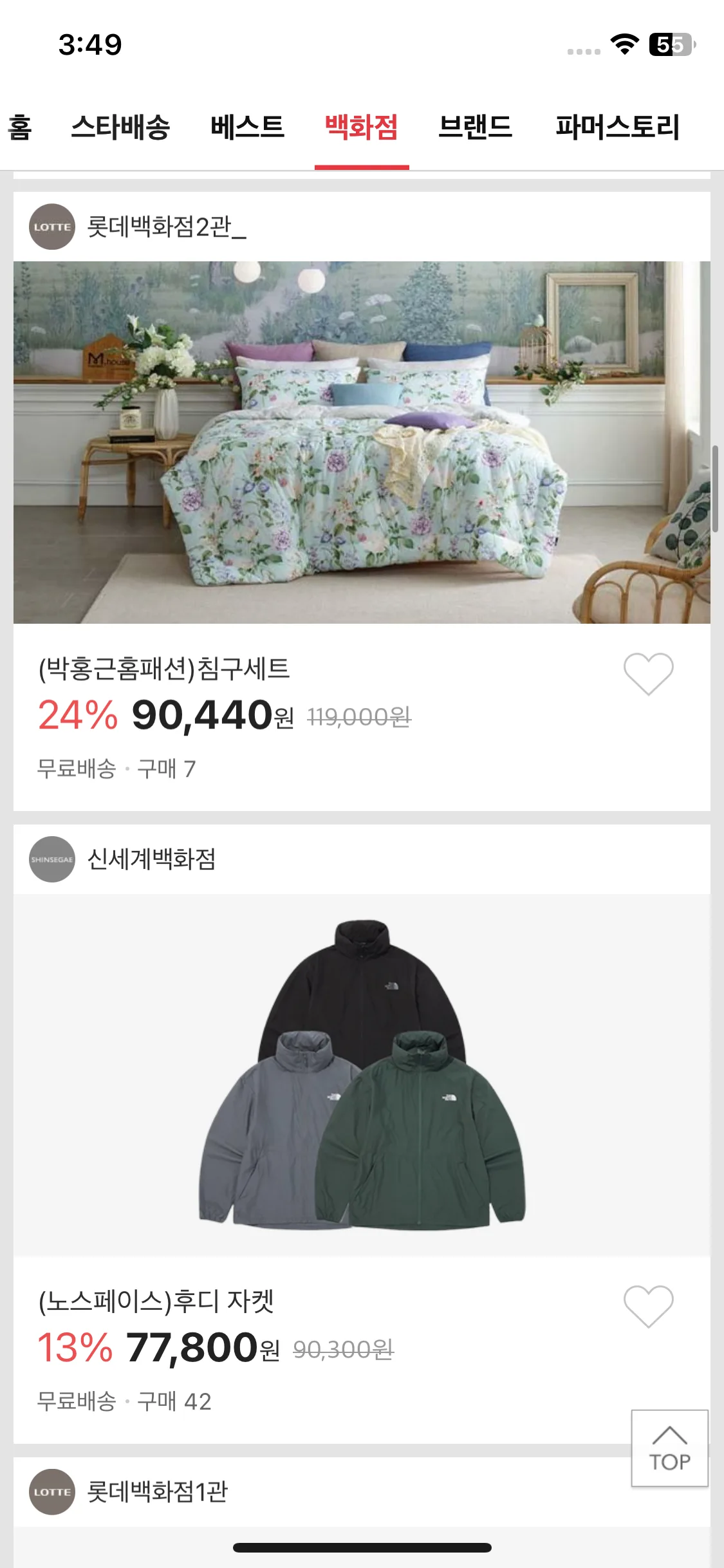Open the 신세계백화점 store header
The image size is (724, 1568).
click(151, 859)
